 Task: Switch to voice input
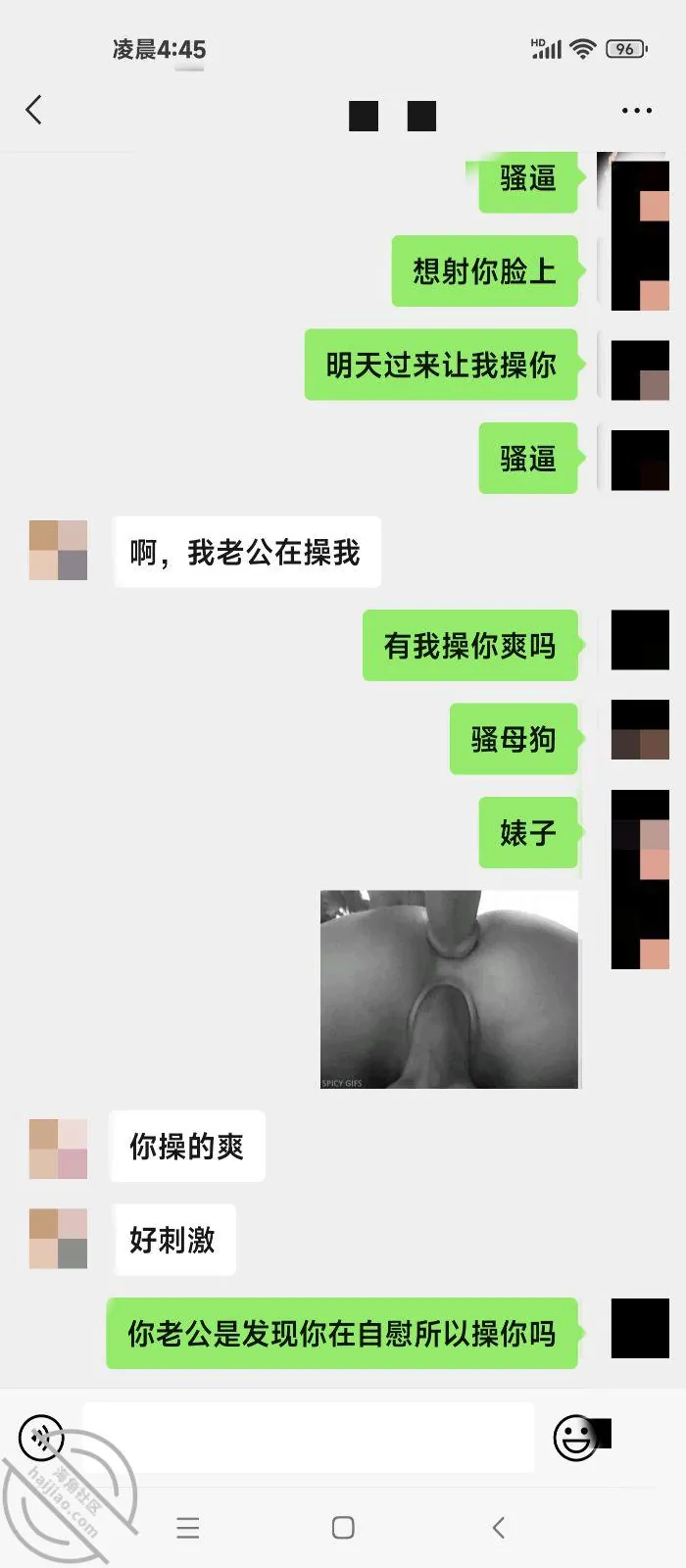click(41, 1438)
